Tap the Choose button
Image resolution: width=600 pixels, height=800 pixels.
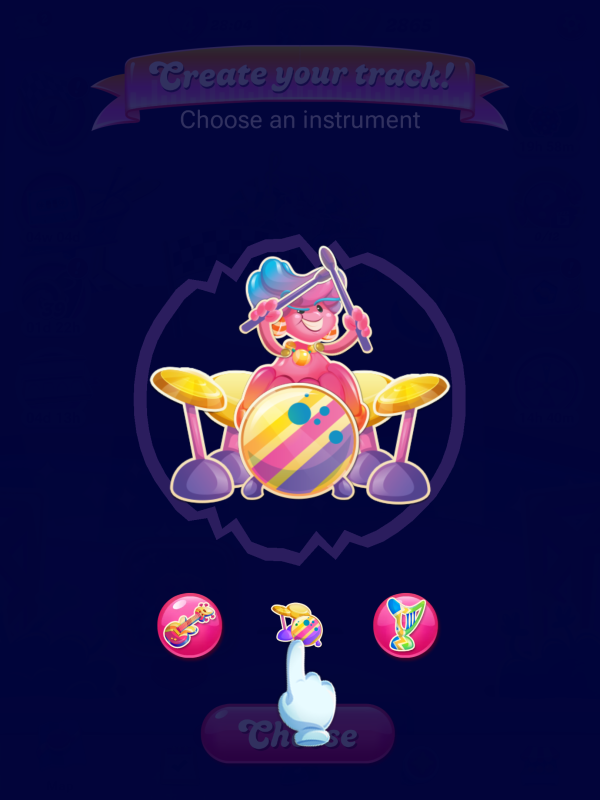(298, 735)
